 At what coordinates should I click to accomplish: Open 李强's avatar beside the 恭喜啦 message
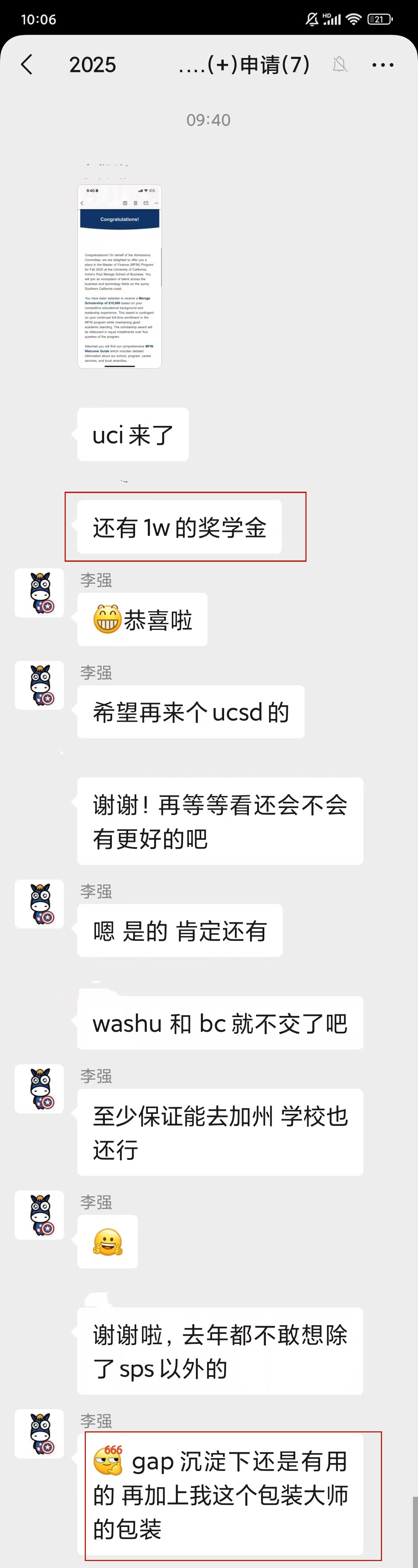pyautogui.click(x=39, y=593)
